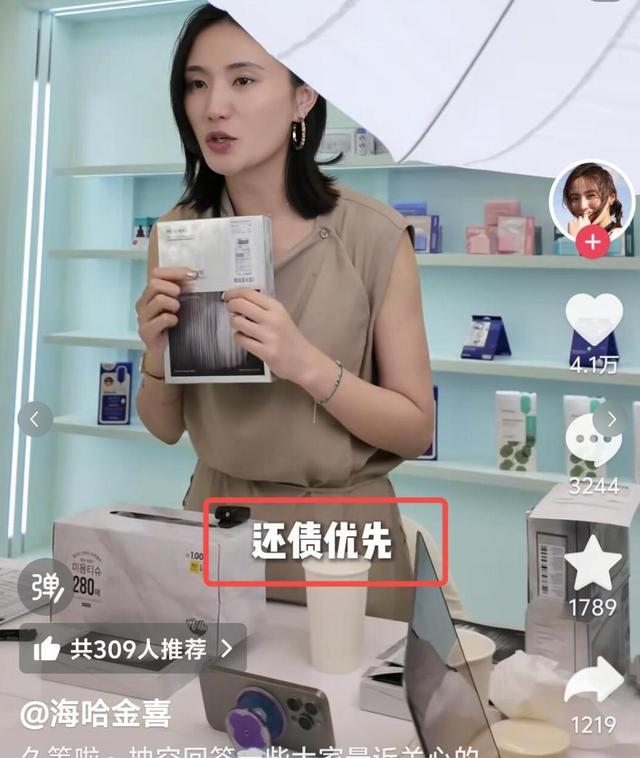Follow the creator with the red plus
640x758 pixels.
coord(593,243)
